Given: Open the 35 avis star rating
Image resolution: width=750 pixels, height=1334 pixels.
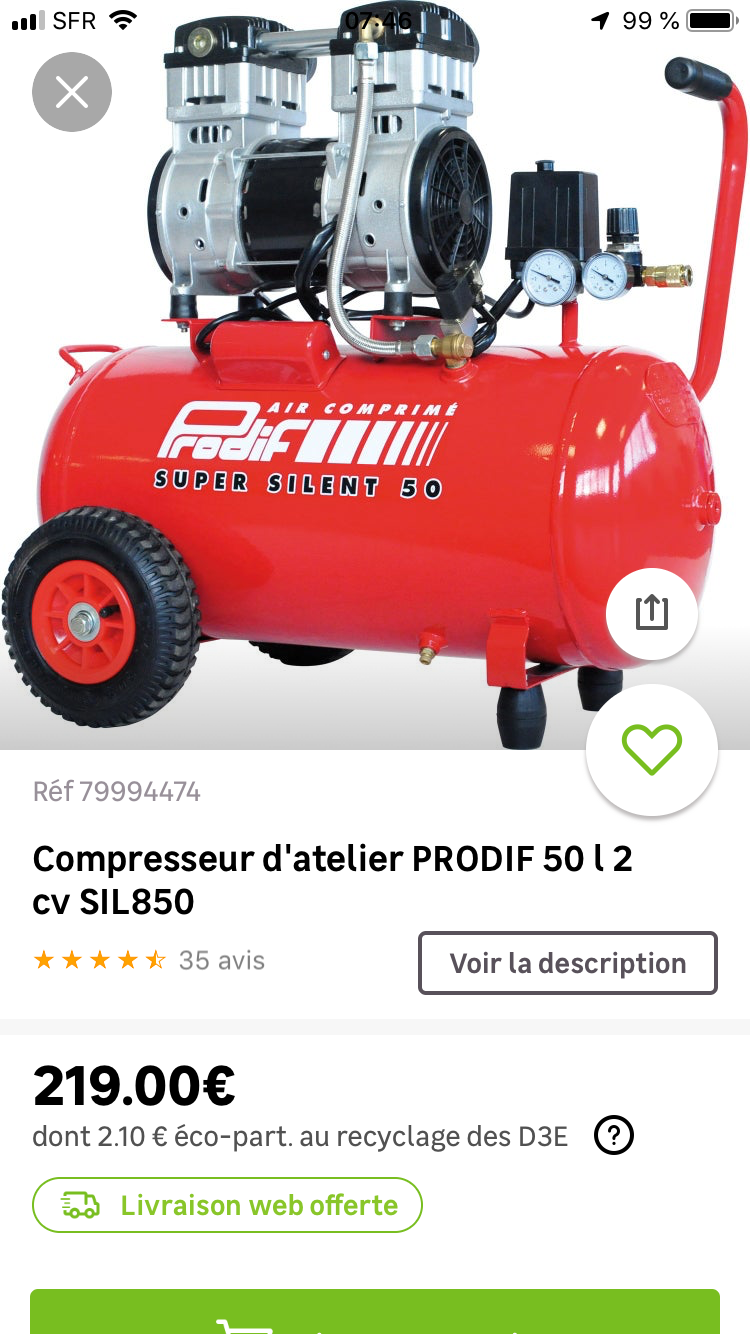Looking at the screenshot, I should (x=150, y=961).
